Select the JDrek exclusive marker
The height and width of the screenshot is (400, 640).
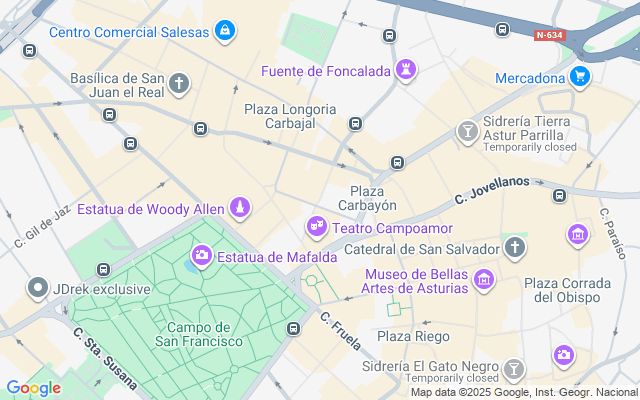[x=39, y=289]
